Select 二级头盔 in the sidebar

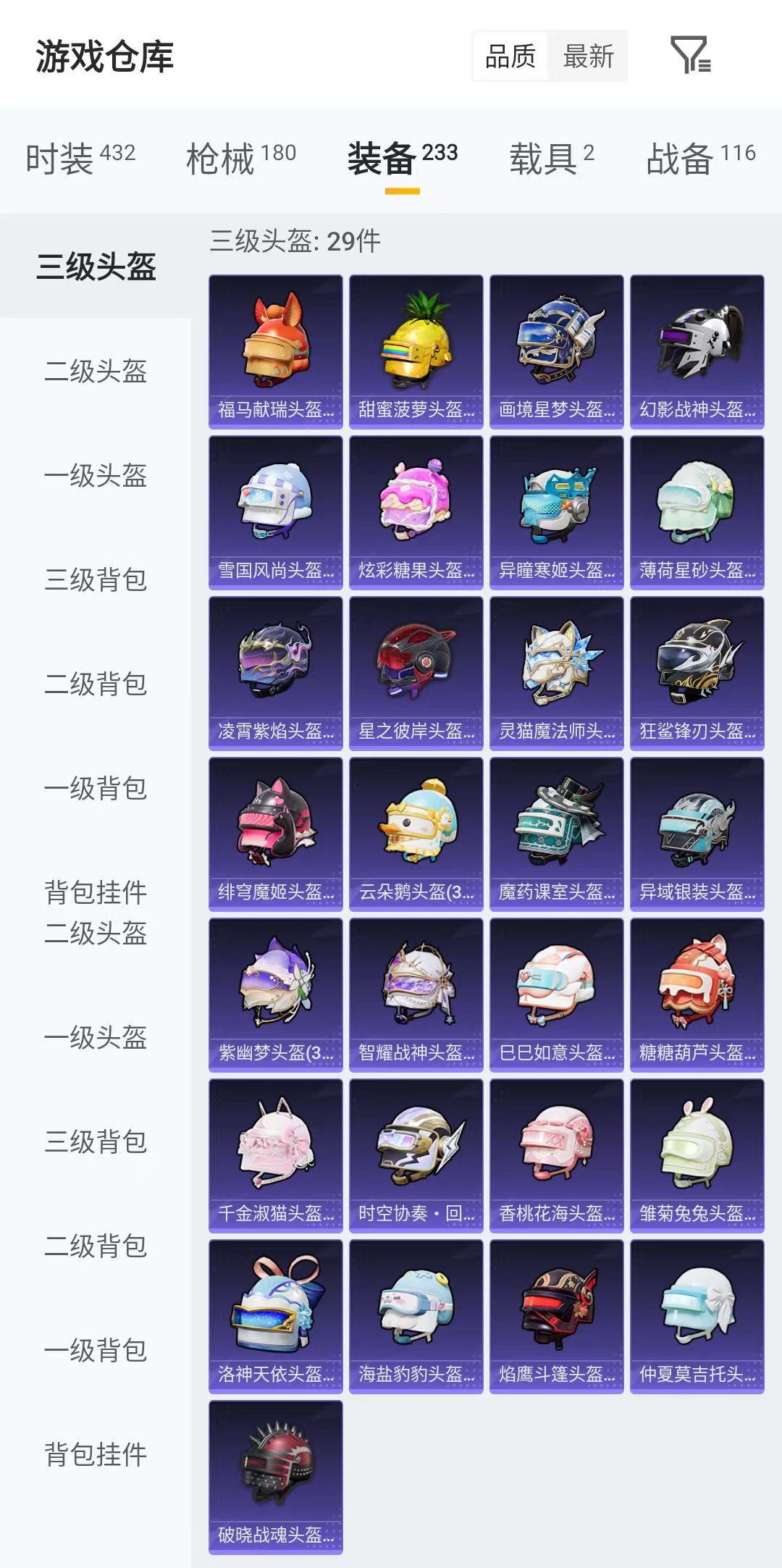(96, 373)
